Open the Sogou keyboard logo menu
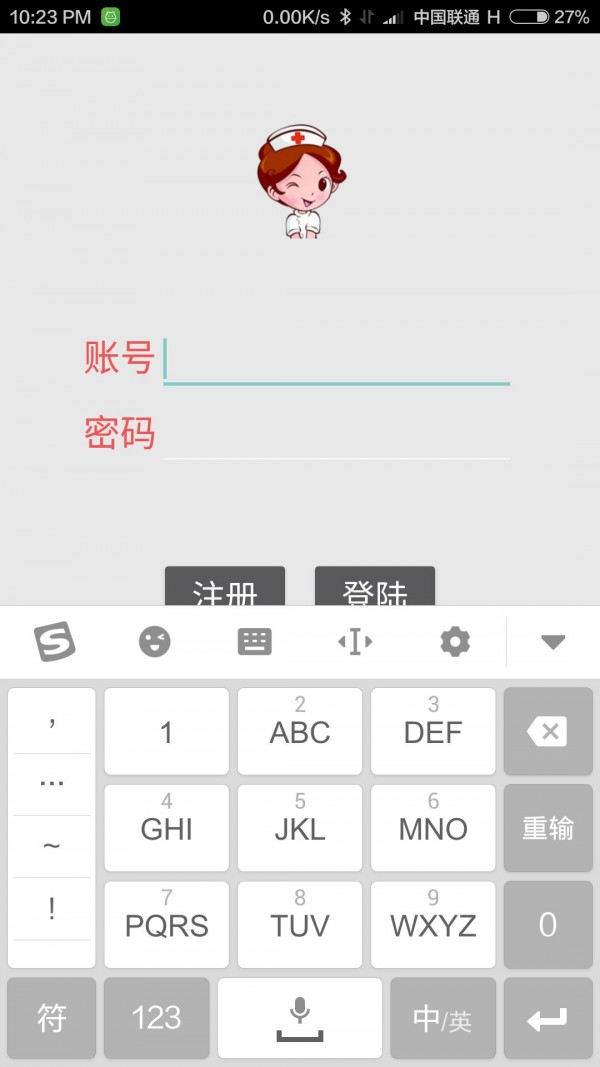Screen dimensions: 600x1067 [55, 641]
